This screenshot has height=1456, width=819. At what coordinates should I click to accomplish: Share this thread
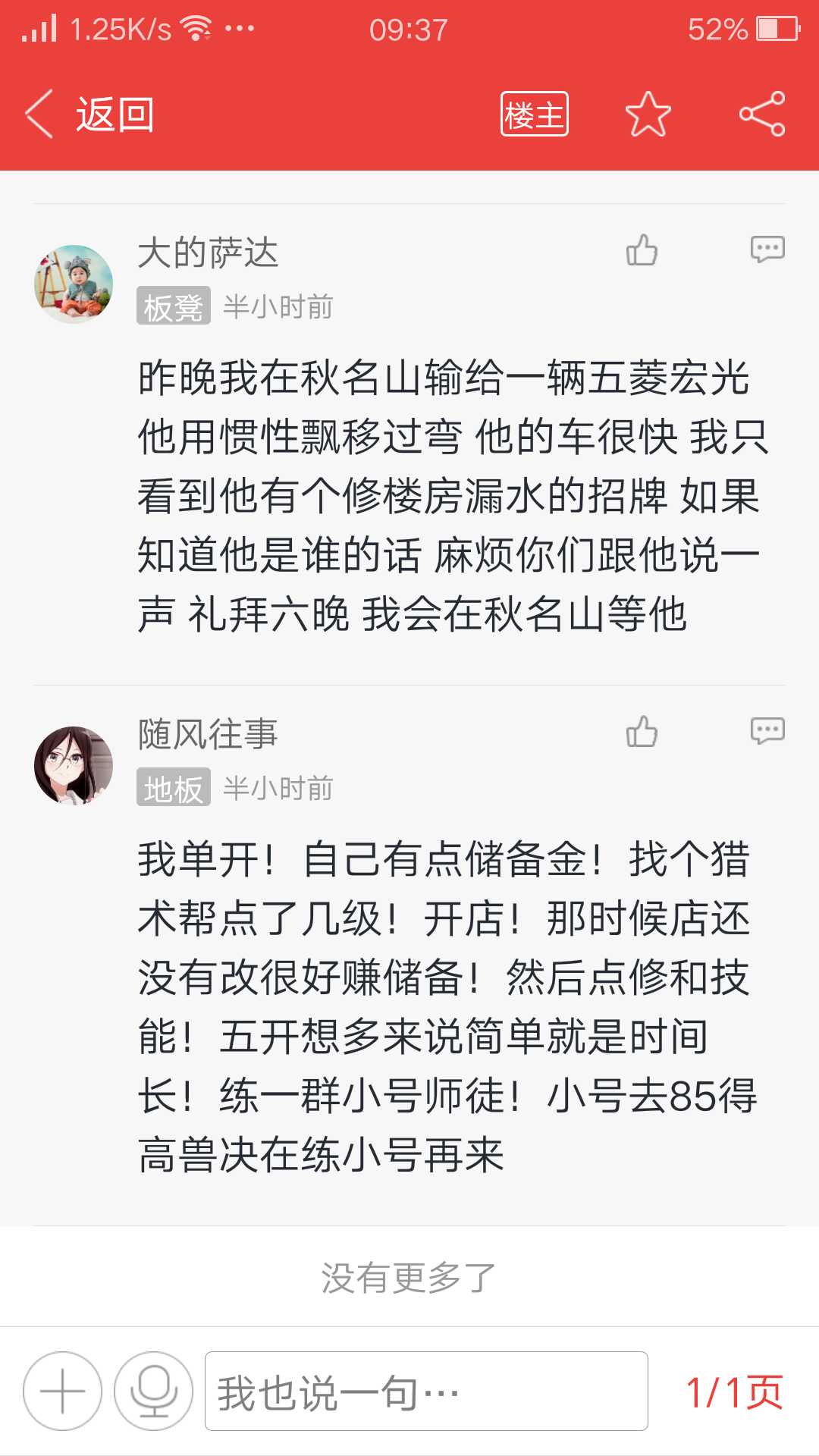point(762,115)
